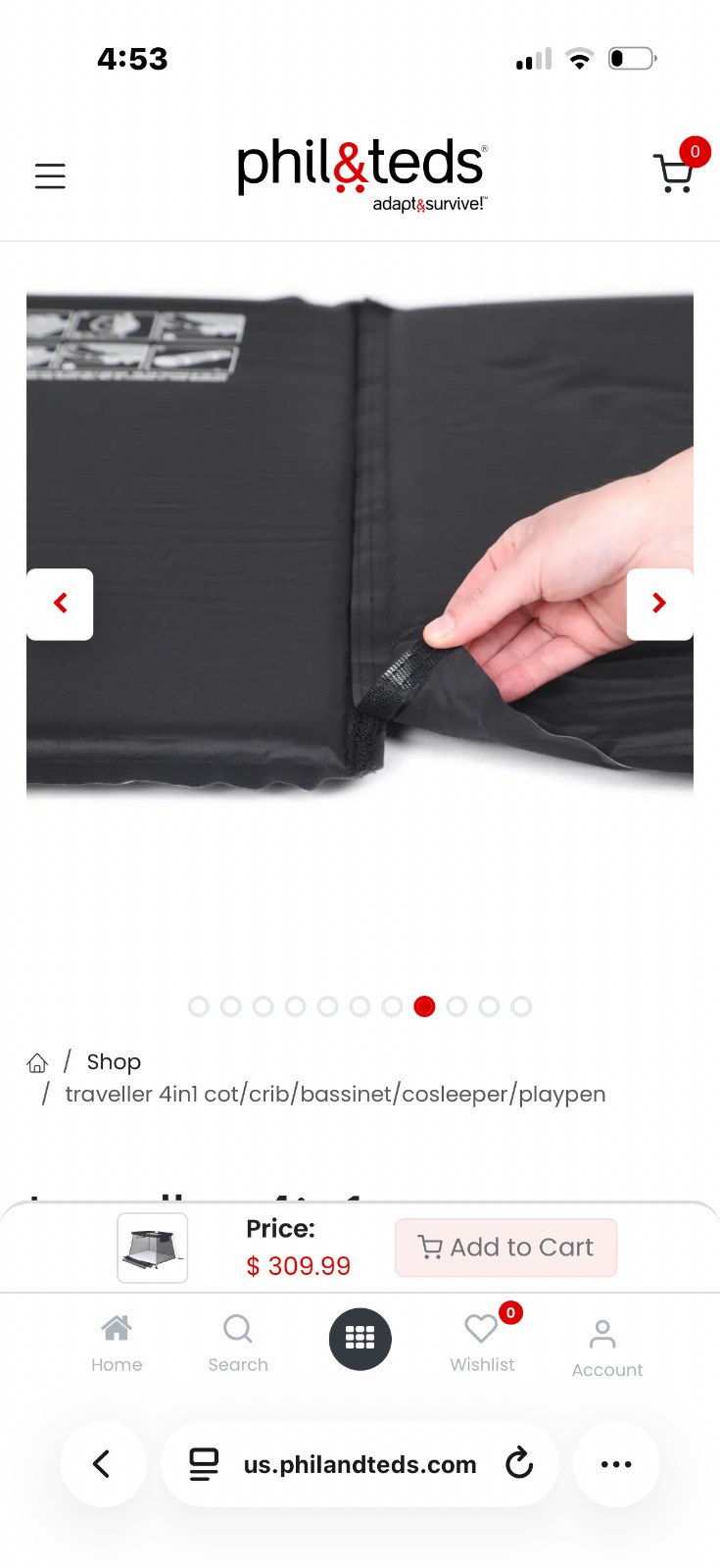Viewport: 720px width, 1568px height.
Task: Add to Cart for $309.99
Action: tap(505, 1248)
